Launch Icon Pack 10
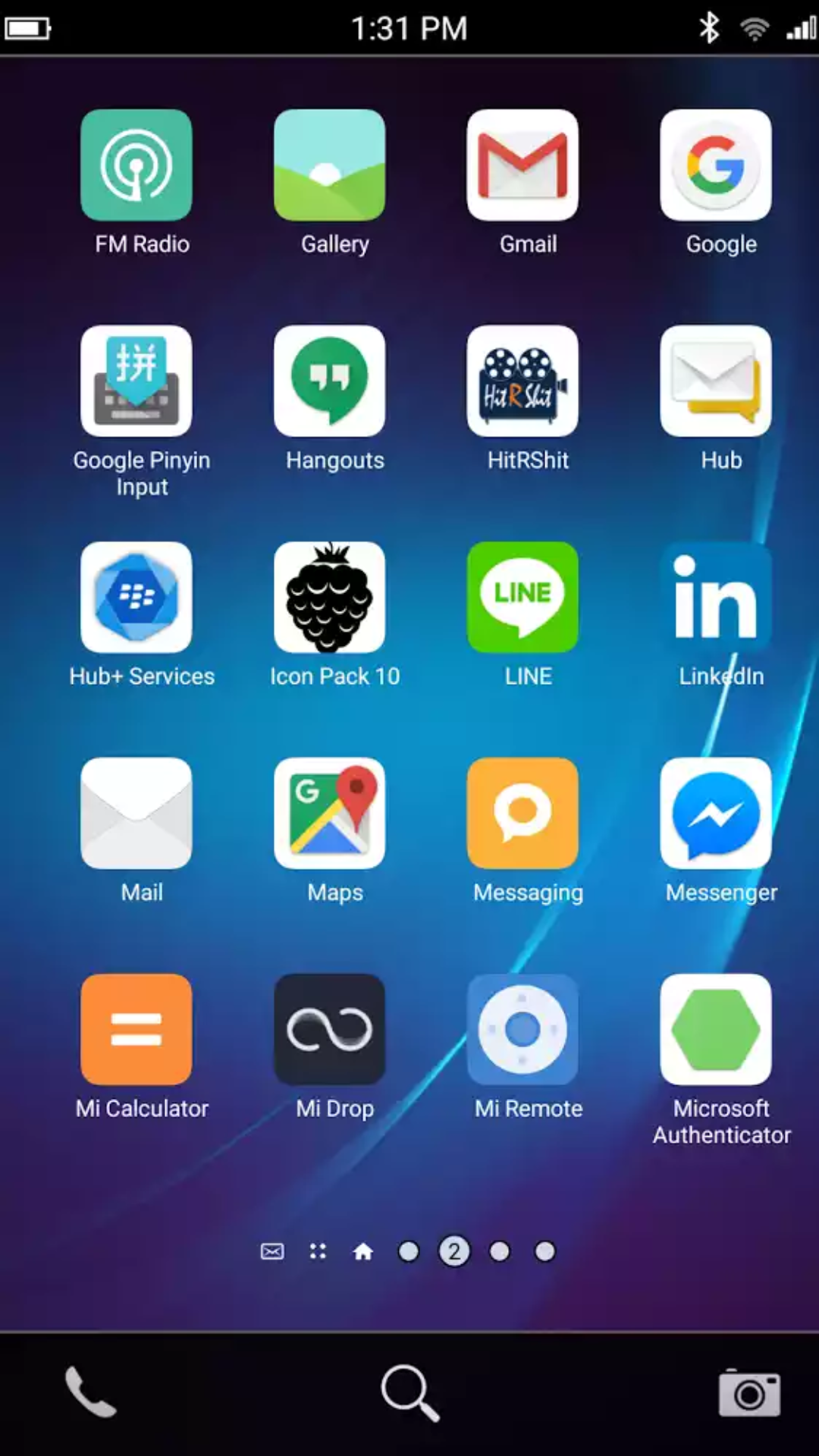 point(329,598)
